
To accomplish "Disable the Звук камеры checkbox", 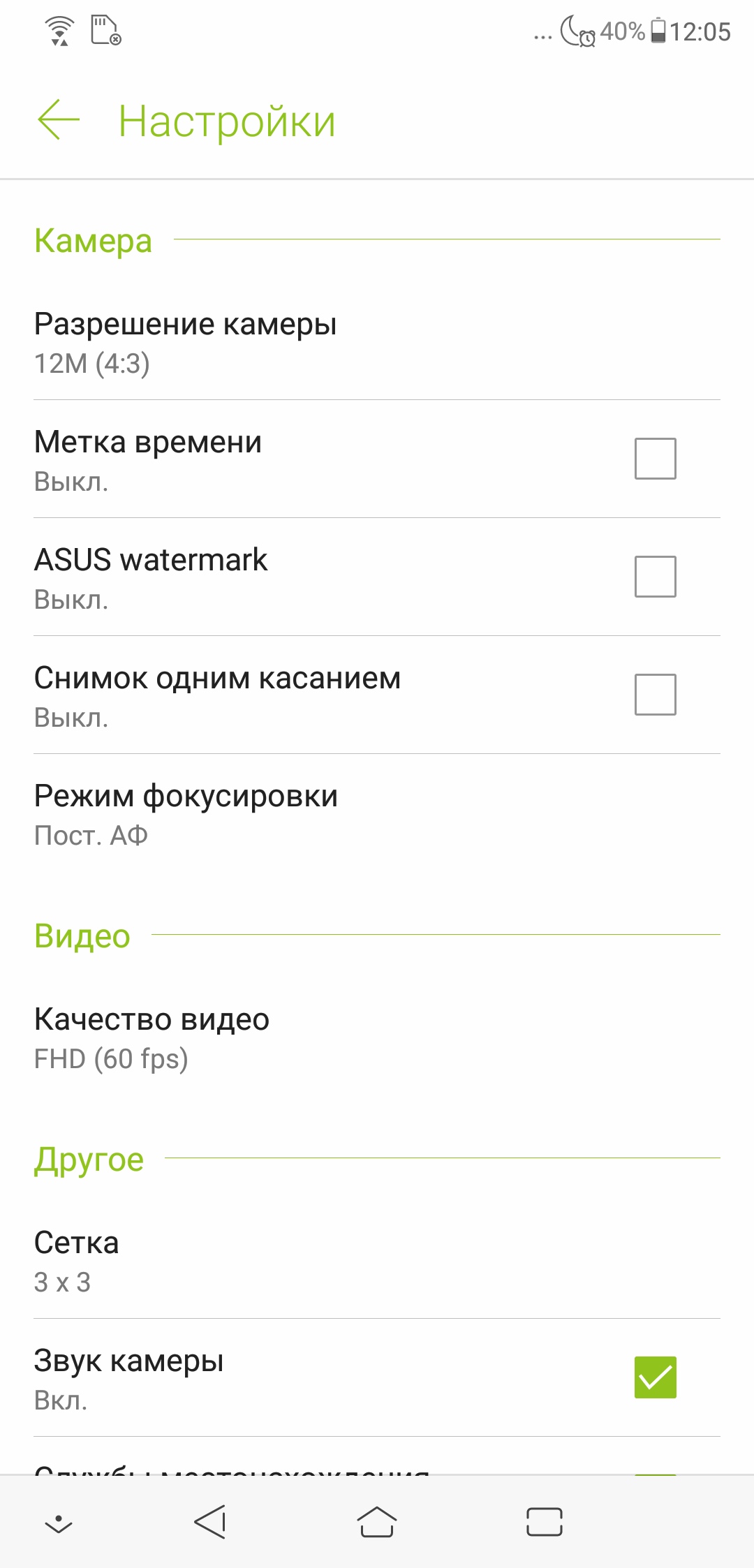I will 655,1377.
